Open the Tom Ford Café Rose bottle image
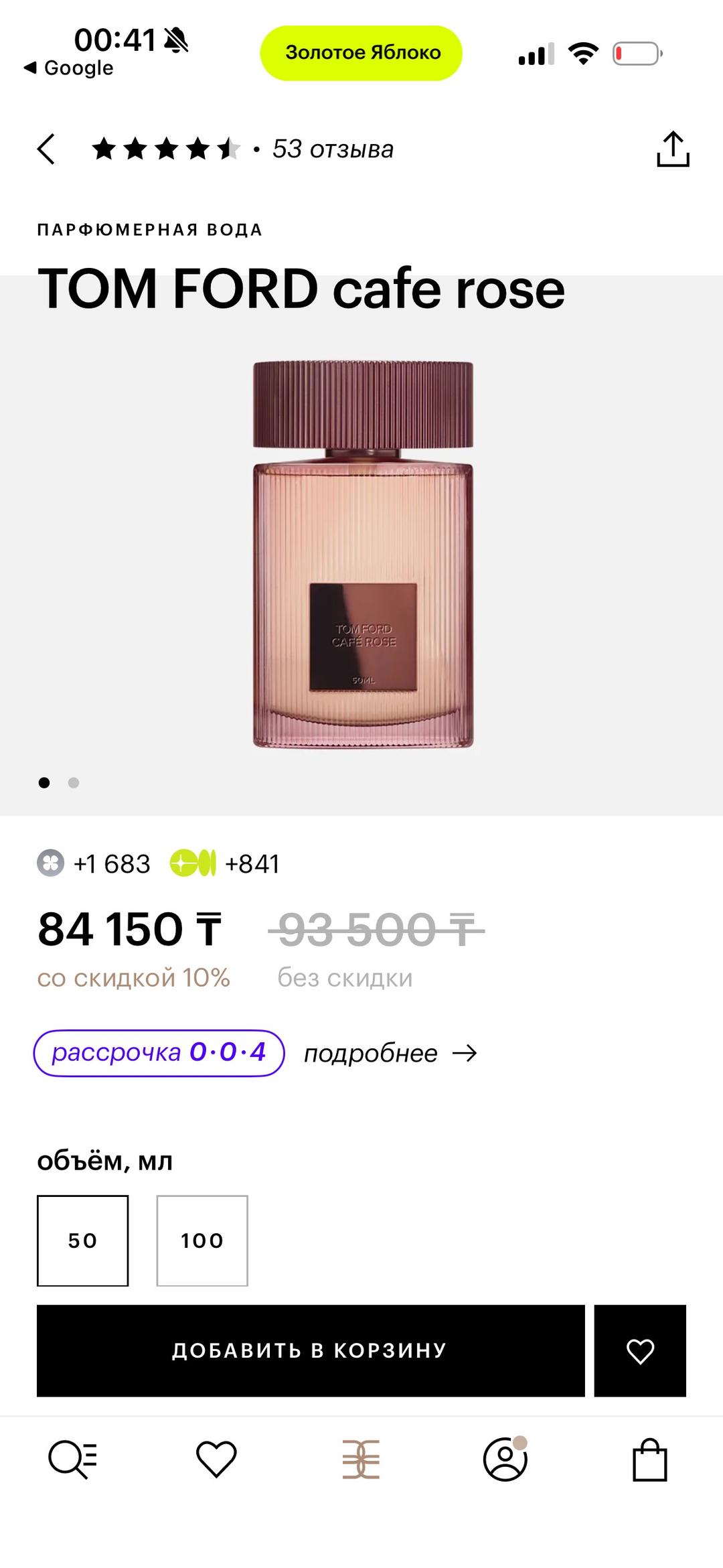The height and width of the screenshot is (1568, 723). pyautogui.click(x=363, y=555)
